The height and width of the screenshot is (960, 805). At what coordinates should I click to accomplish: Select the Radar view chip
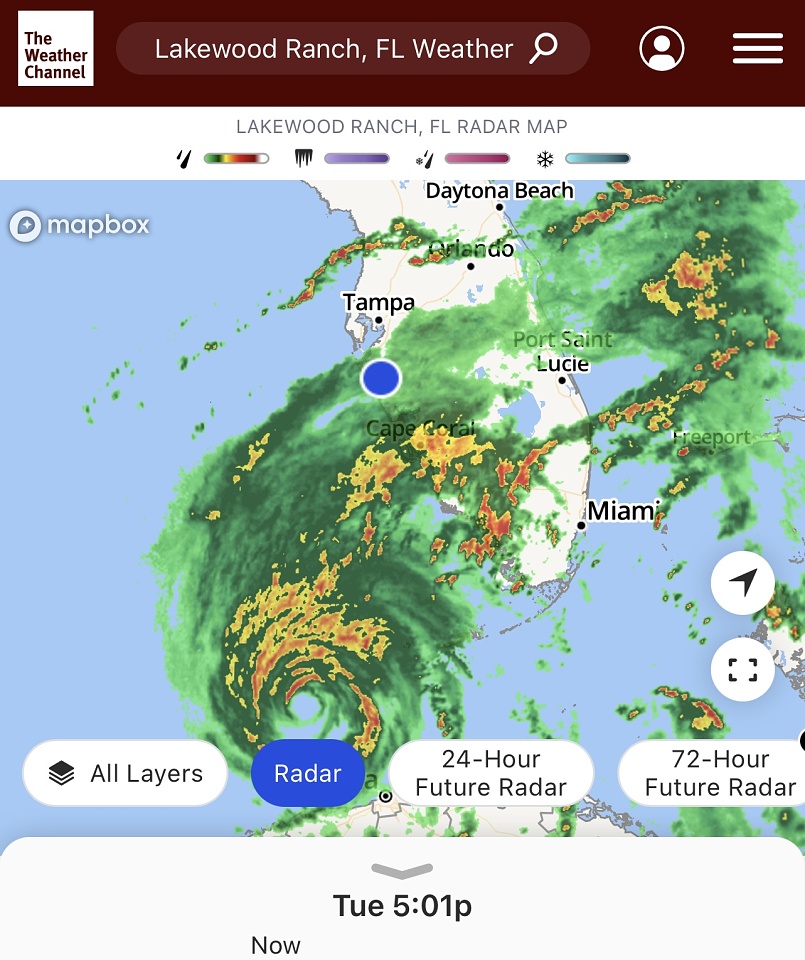click(x=307, y=773)
